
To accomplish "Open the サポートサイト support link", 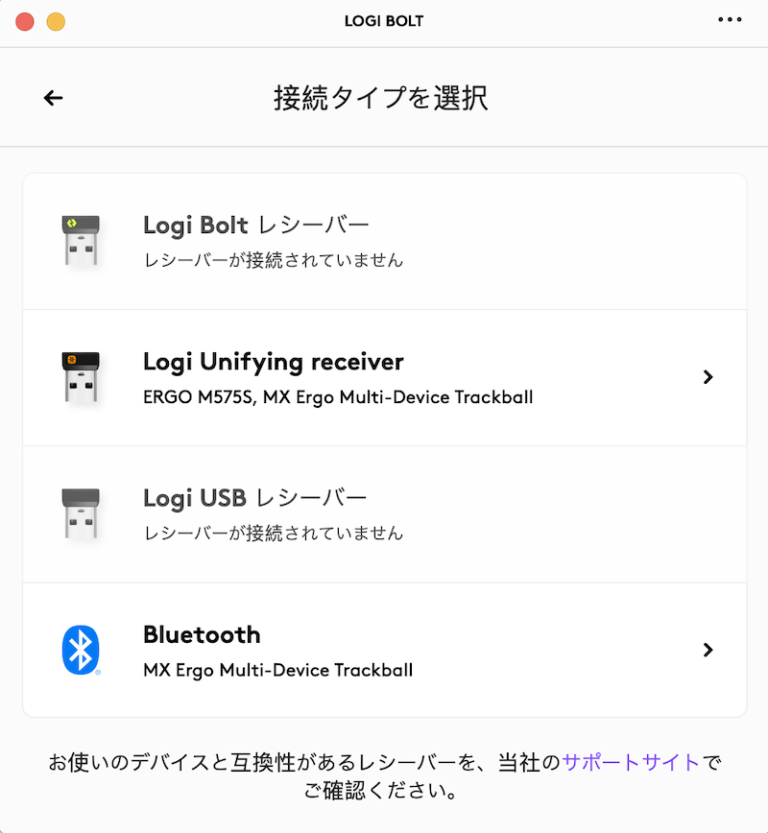I will pyautogui.click(x=629, y=761).
